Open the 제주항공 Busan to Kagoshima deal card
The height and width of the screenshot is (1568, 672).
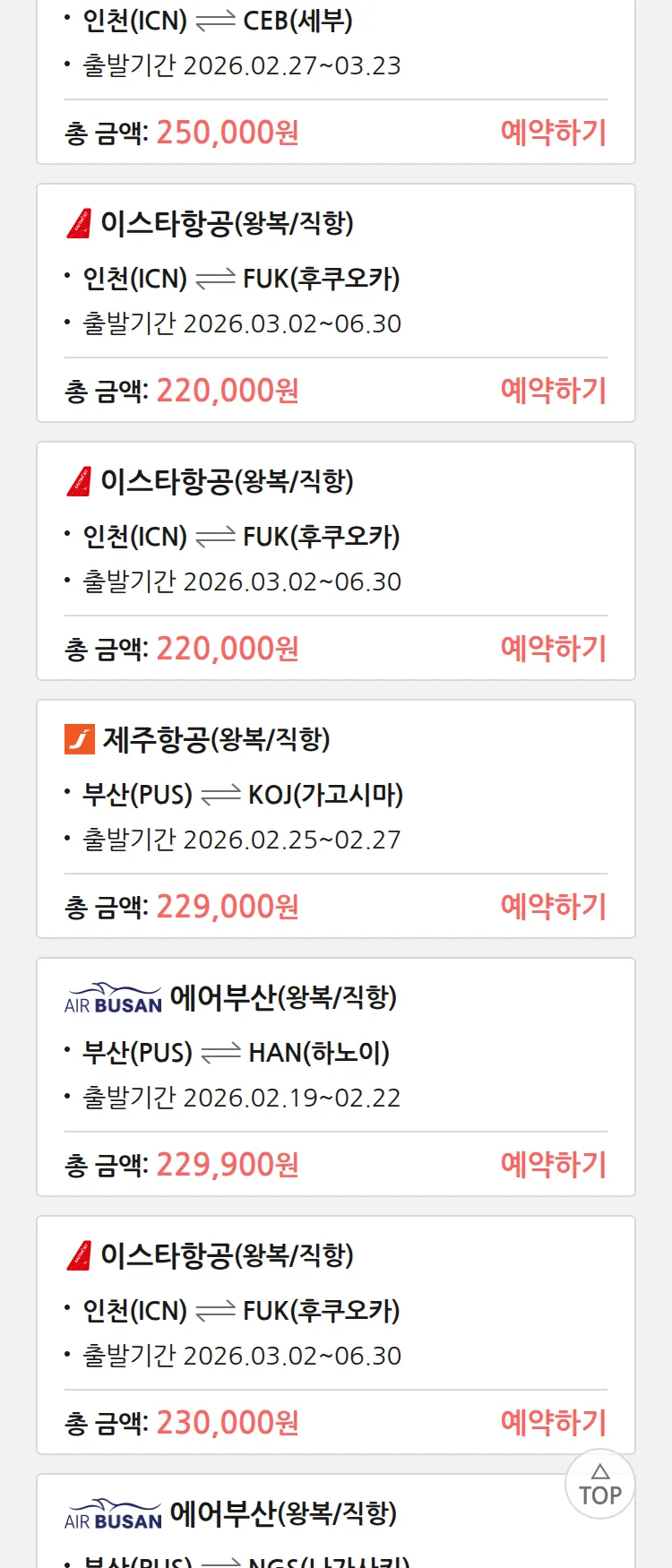(335, 793)
